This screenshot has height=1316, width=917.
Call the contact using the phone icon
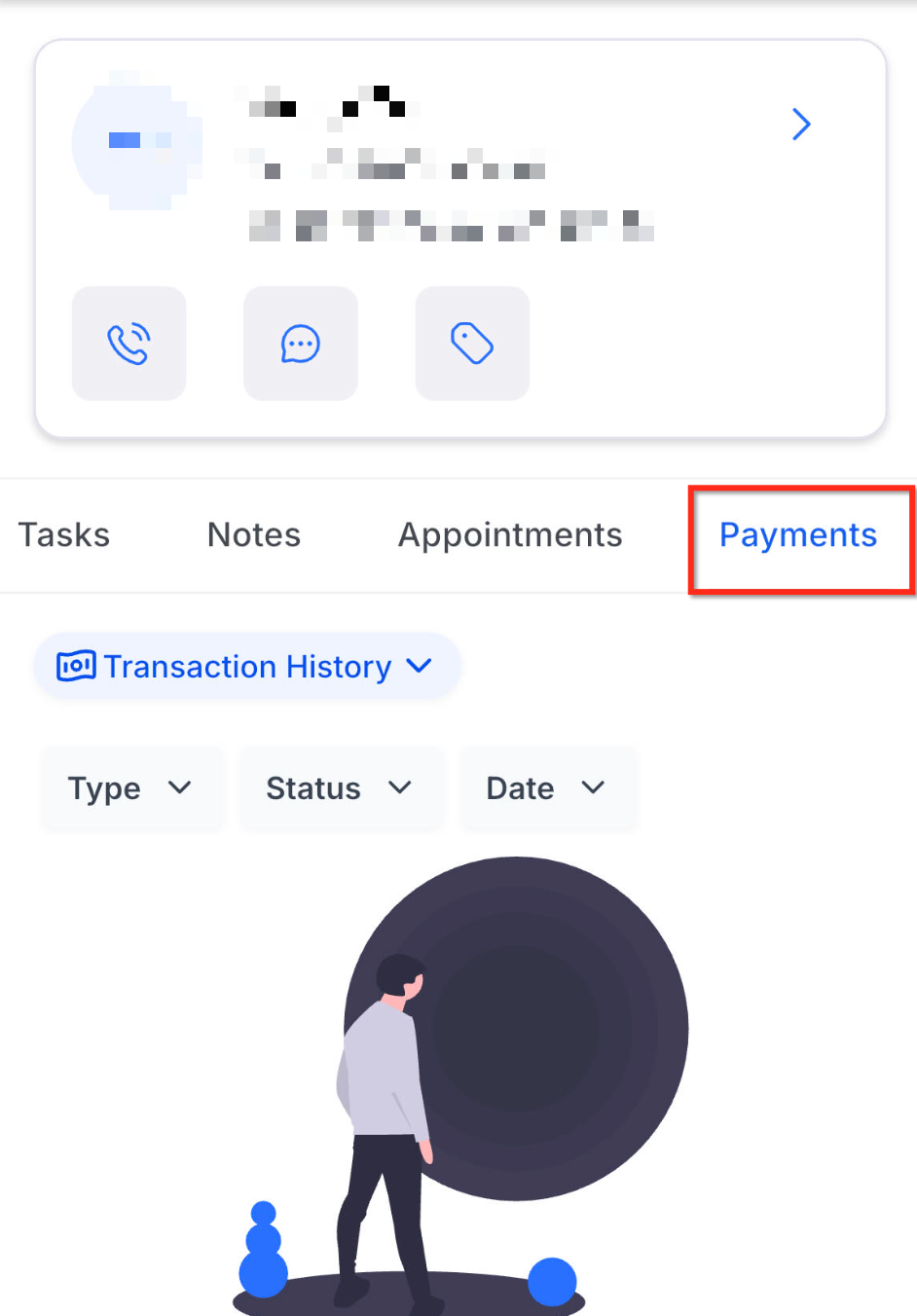[x=128, y=344]
